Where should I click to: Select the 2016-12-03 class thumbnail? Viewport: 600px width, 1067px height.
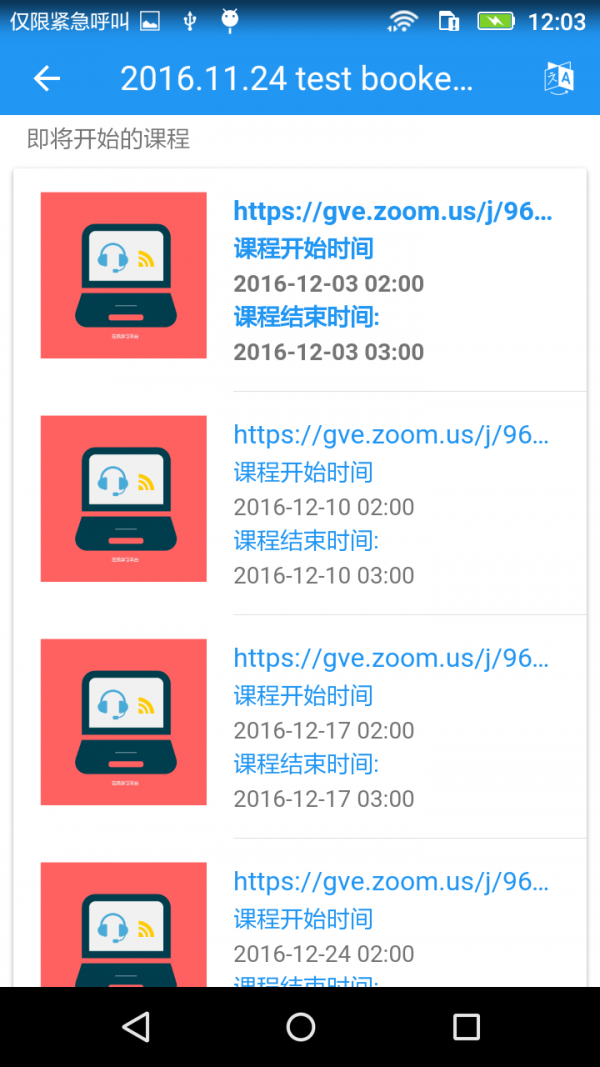click(x=123, y=275)
